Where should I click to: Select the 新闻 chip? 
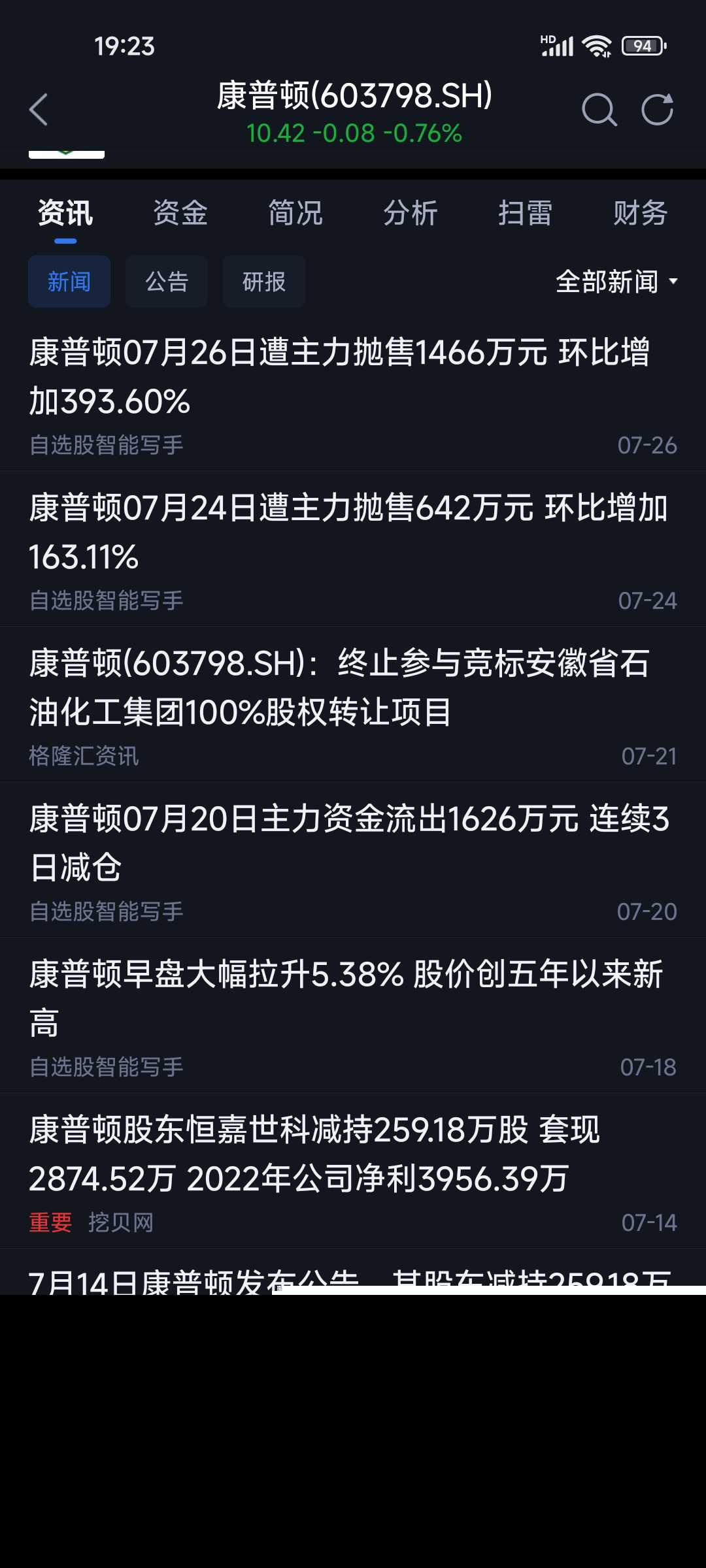[69, 282]
